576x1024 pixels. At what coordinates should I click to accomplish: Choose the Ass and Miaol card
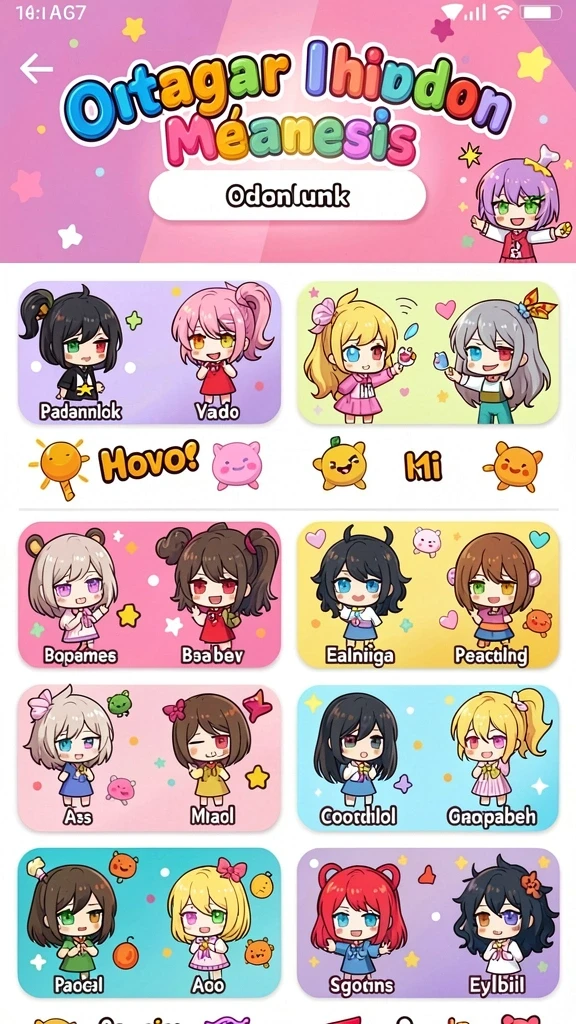pyautogui.click(x=150, y=758)
